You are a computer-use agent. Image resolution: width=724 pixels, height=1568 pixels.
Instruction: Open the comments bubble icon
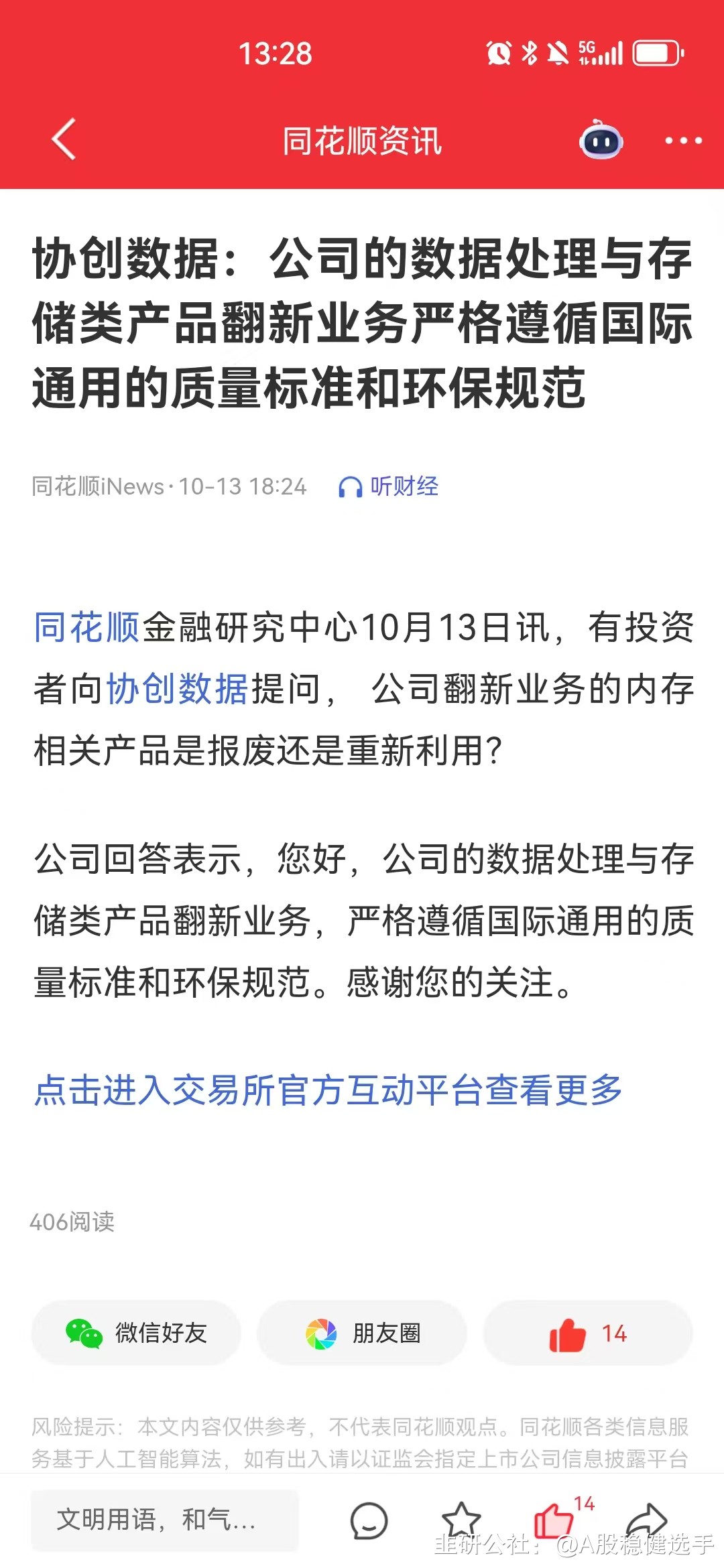[x=369, y=1520]
